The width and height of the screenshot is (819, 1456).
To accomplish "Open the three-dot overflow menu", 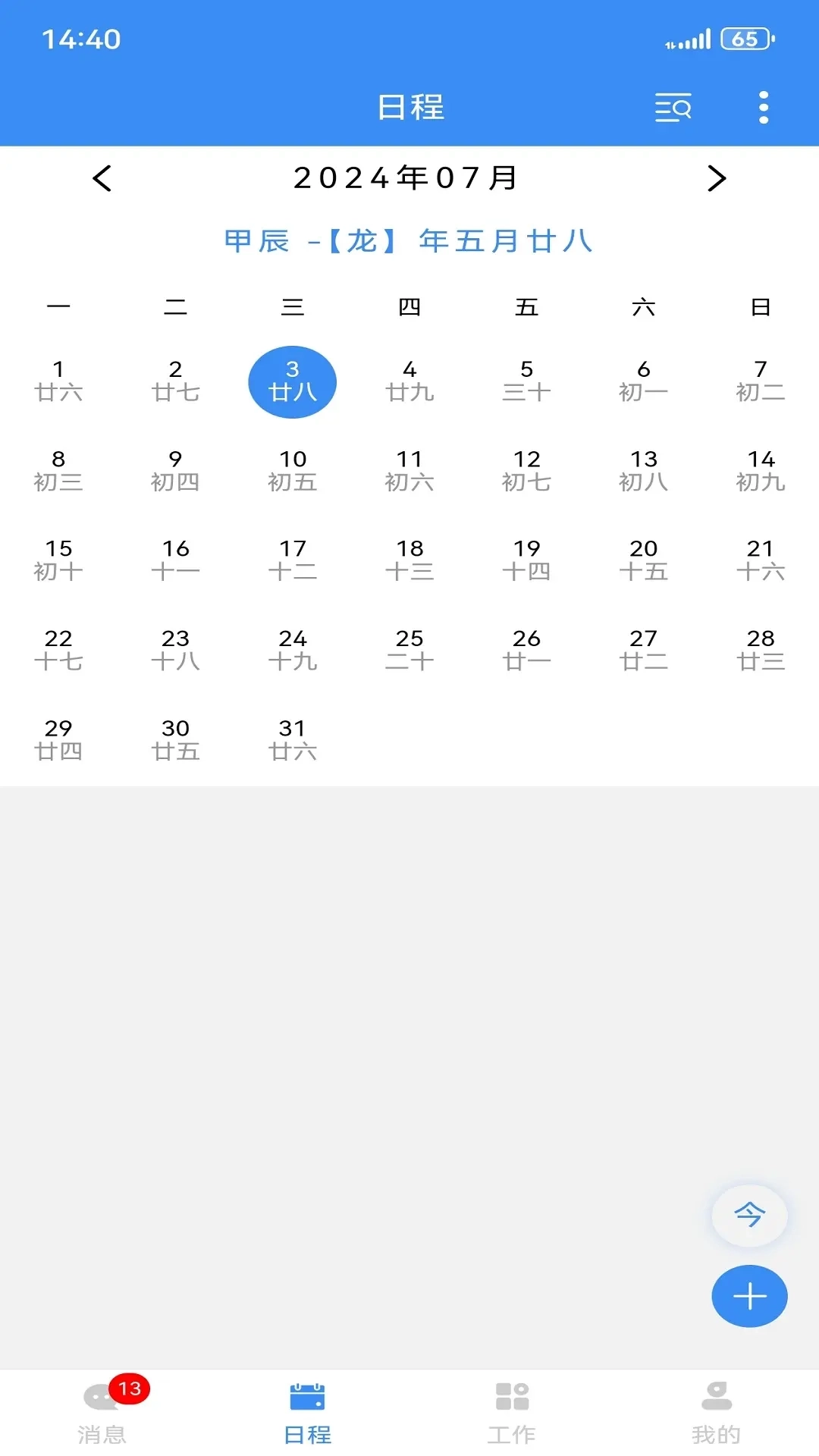I will (x=762, y=107).
